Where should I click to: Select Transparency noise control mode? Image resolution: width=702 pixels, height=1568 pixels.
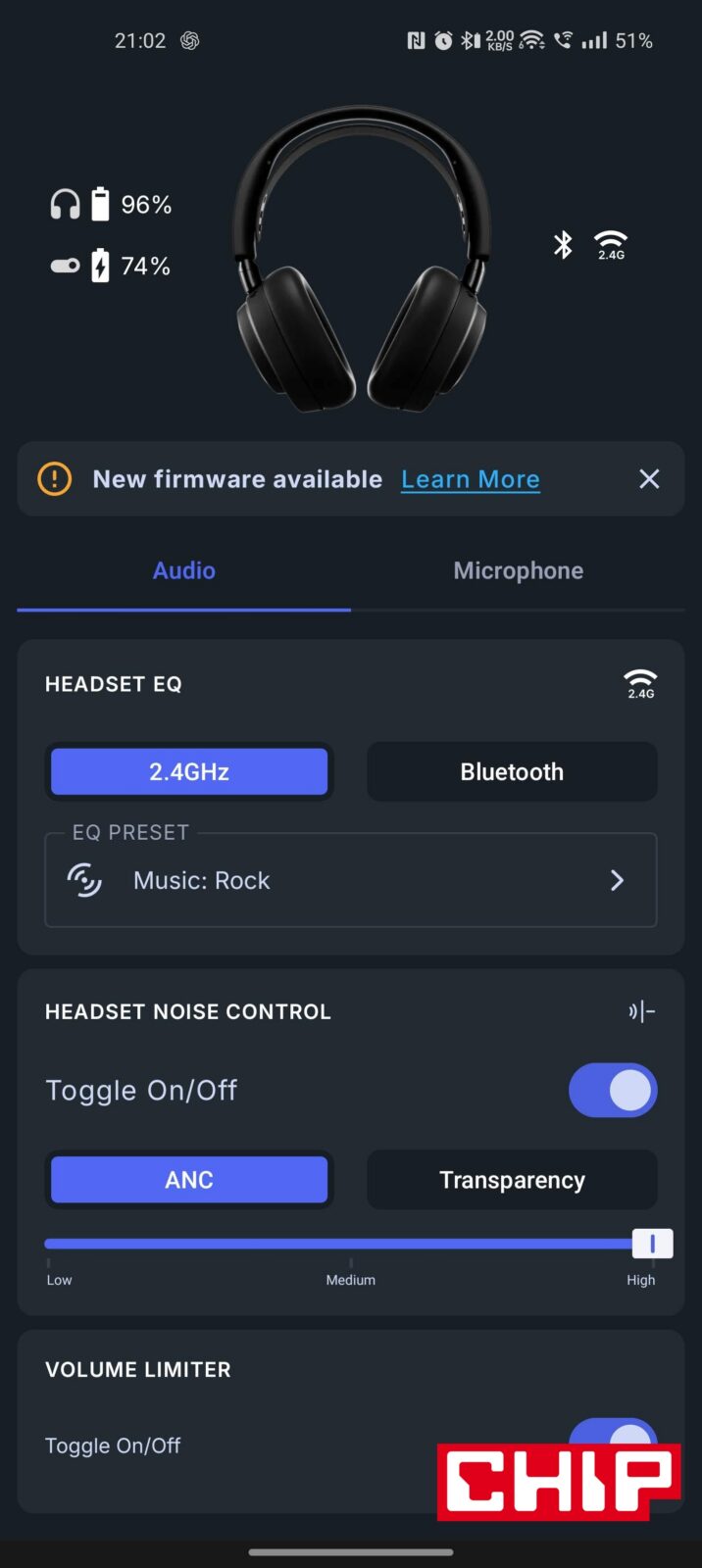pos(512,1180)
